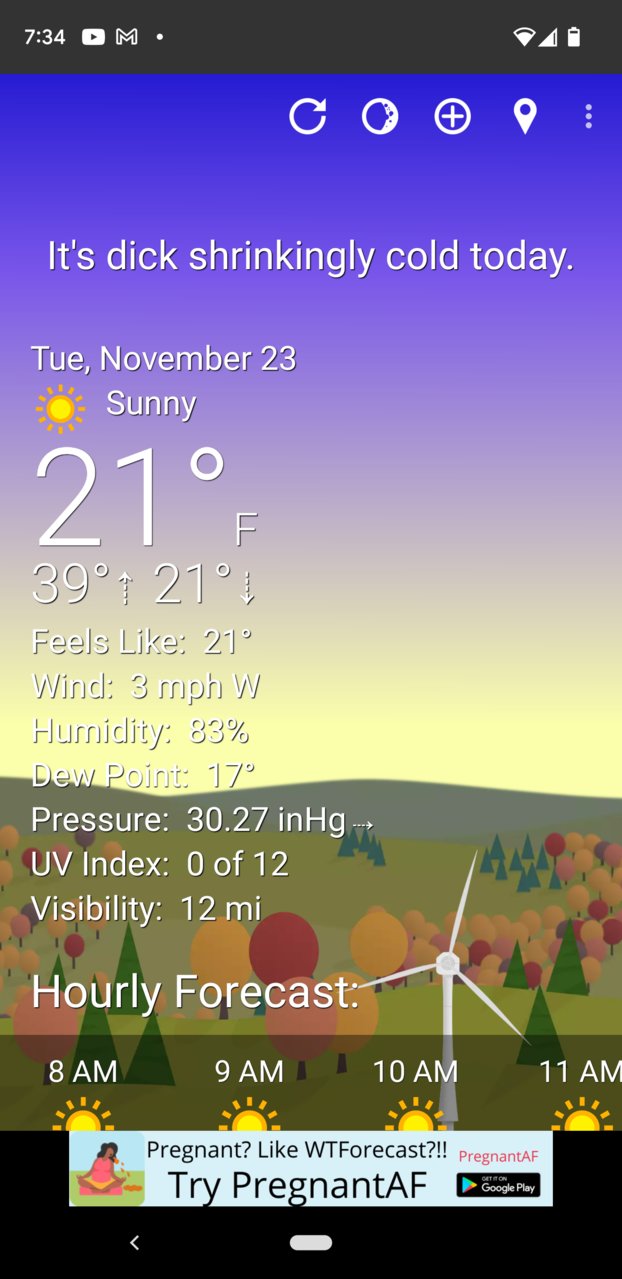Open the PregnantAF ad banner
This screenshot has height=1279, width=622.
[x=300, y=1168]
